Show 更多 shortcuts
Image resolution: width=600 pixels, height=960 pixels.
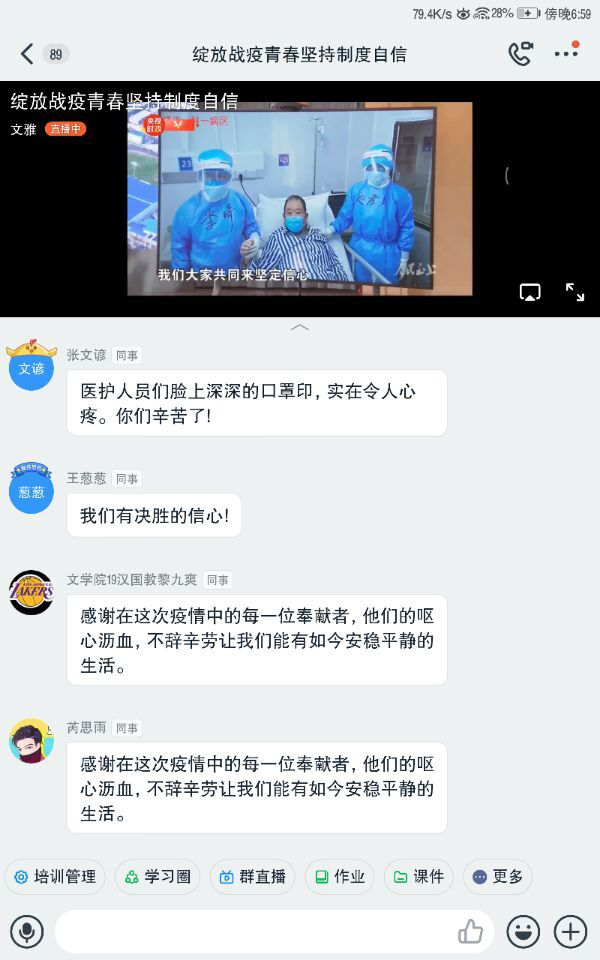(x=497, y=877)
